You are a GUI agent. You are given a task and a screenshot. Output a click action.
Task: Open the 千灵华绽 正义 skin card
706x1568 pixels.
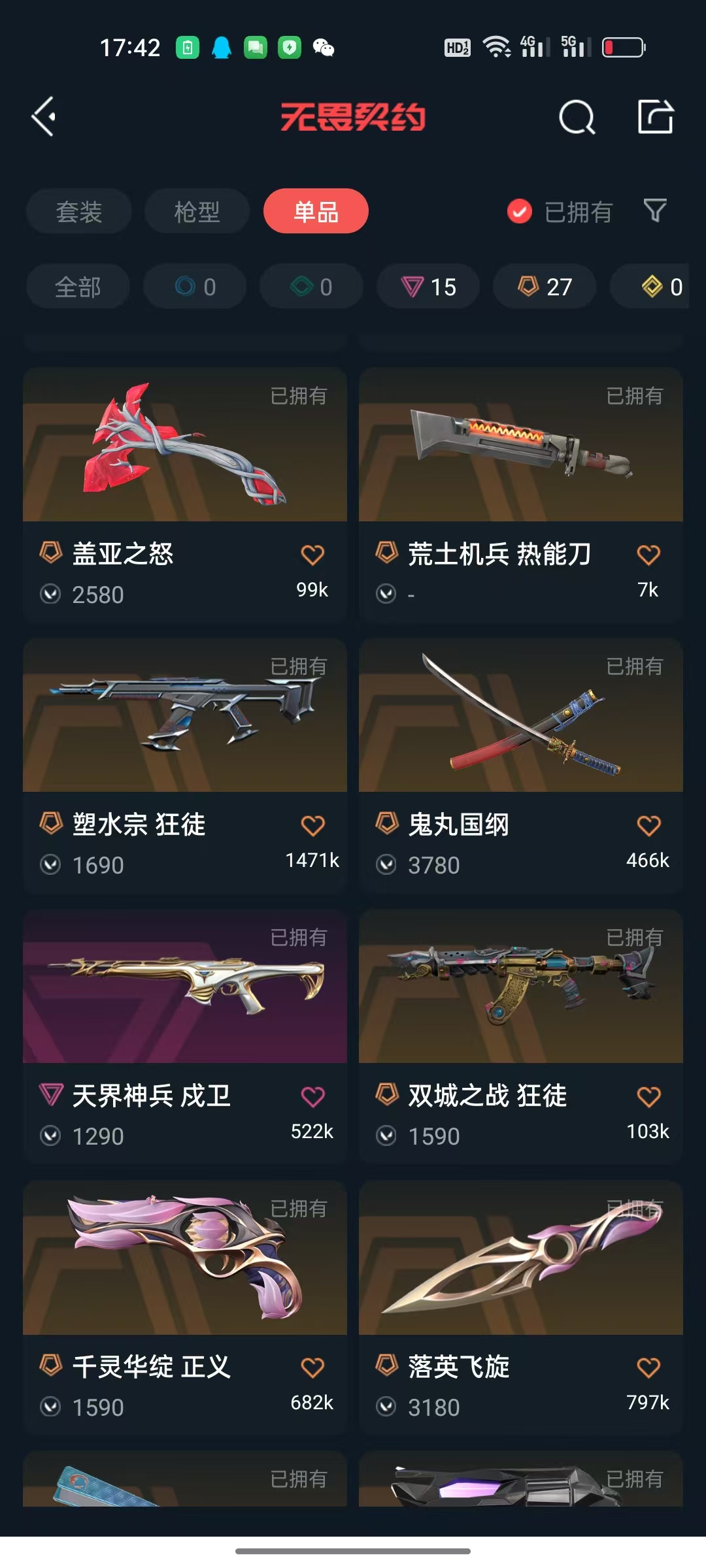tap(185, 1307)
